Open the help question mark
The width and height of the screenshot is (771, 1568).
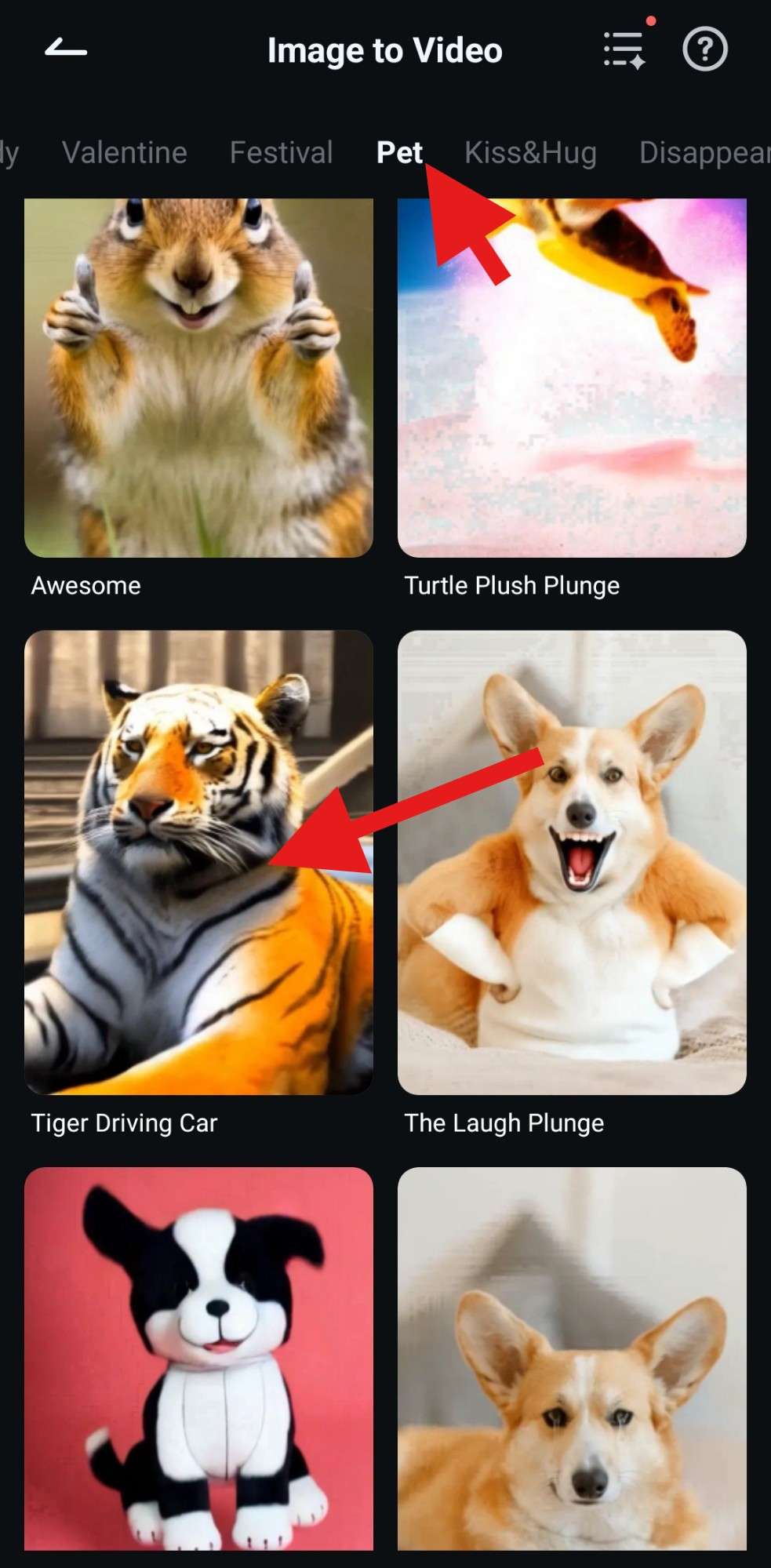[x=704, y=49]
